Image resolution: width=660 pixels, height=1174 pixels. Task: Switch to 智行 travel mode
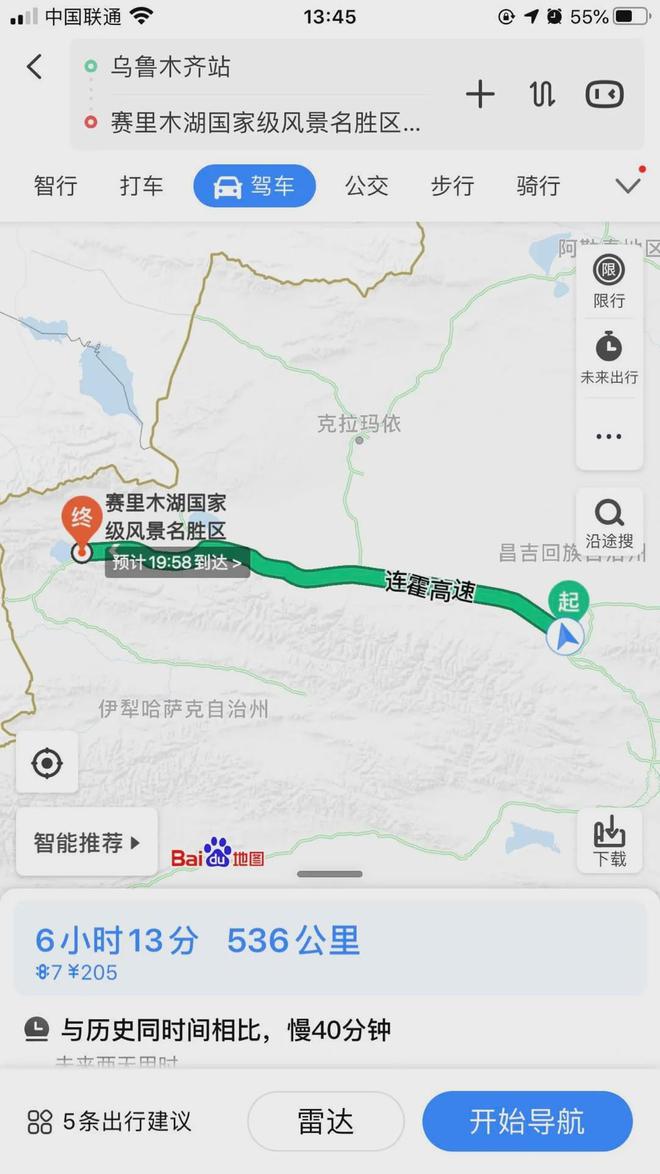point(55,186)
